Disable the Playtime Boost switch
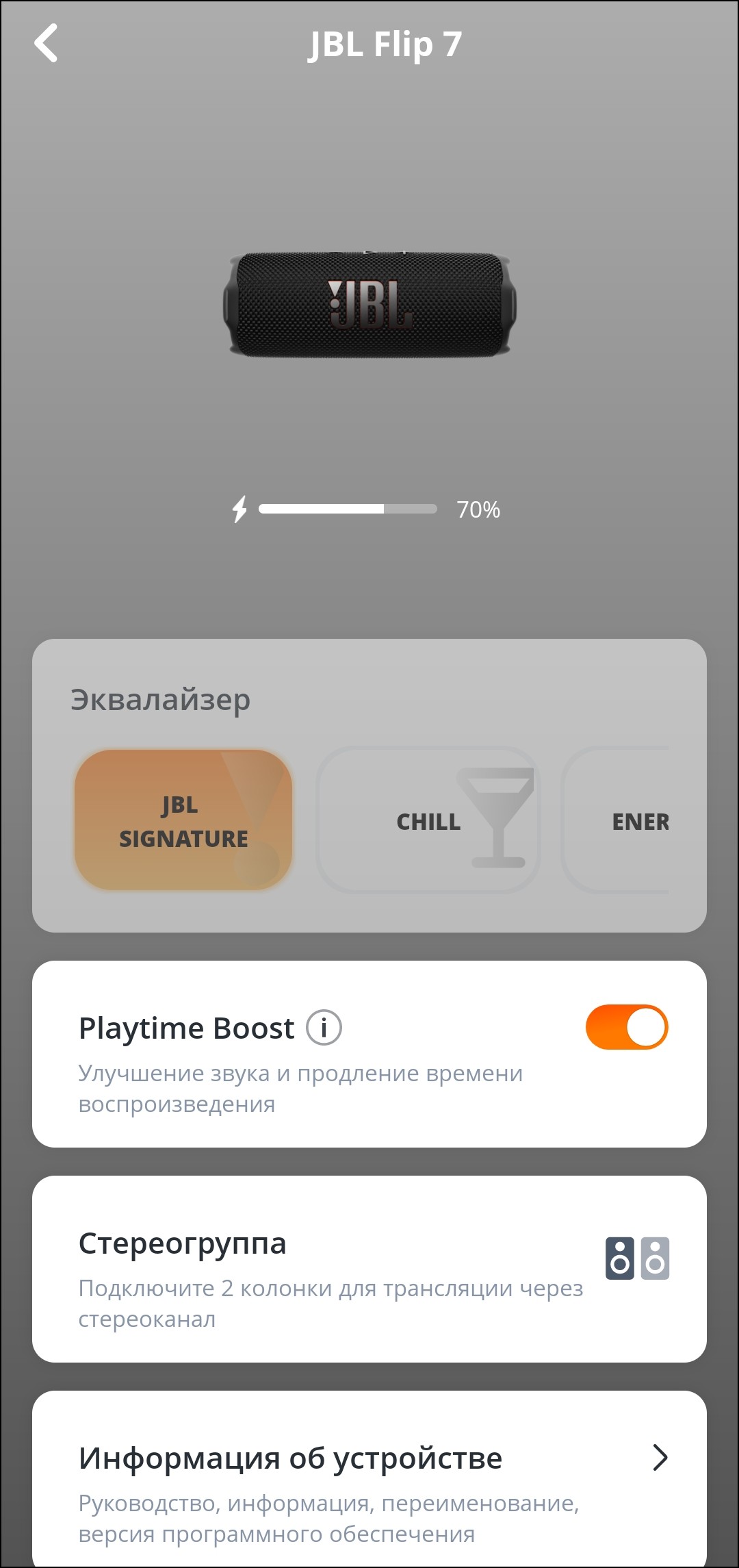The image size is (739, 1568). (626, 1027)
